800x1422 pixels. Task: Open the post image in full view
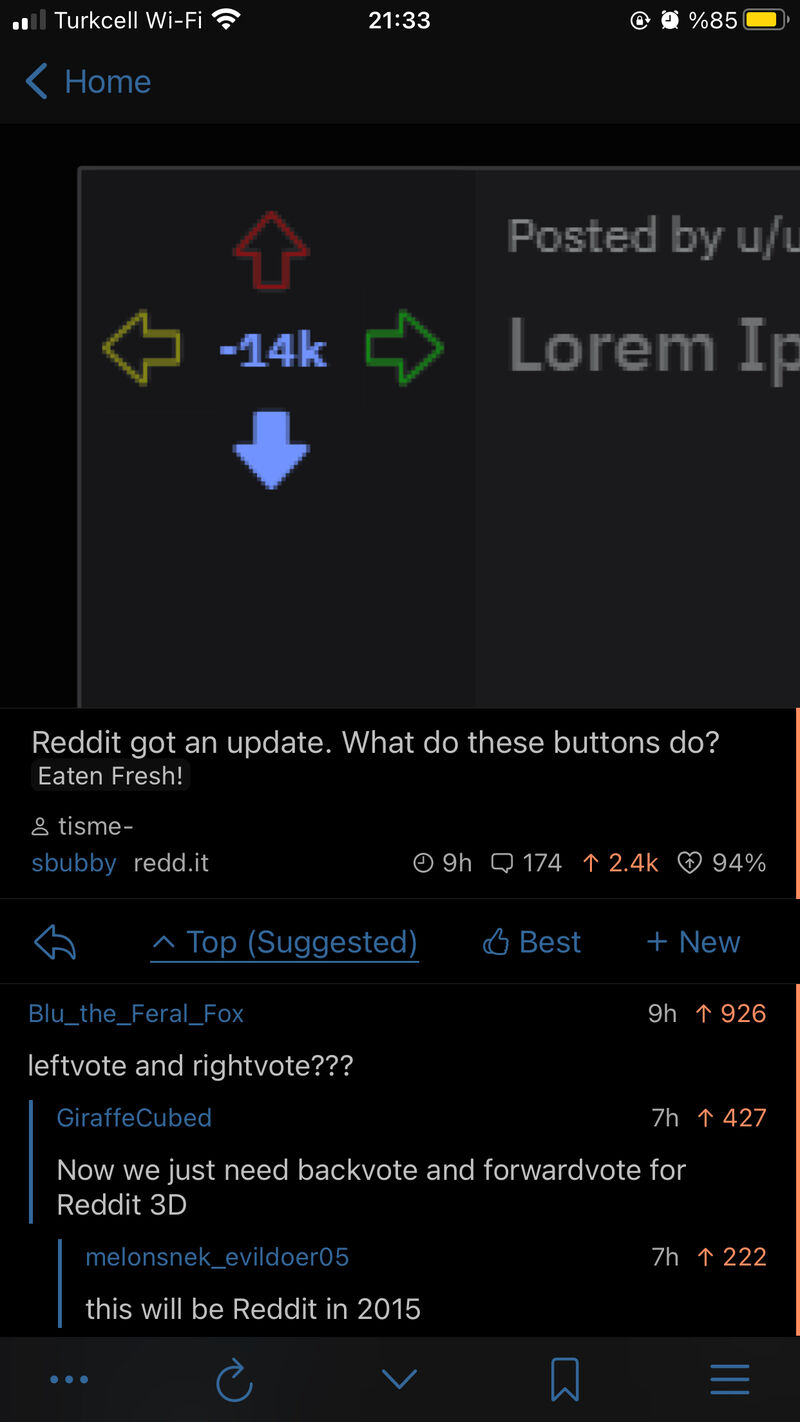[400, 416]
